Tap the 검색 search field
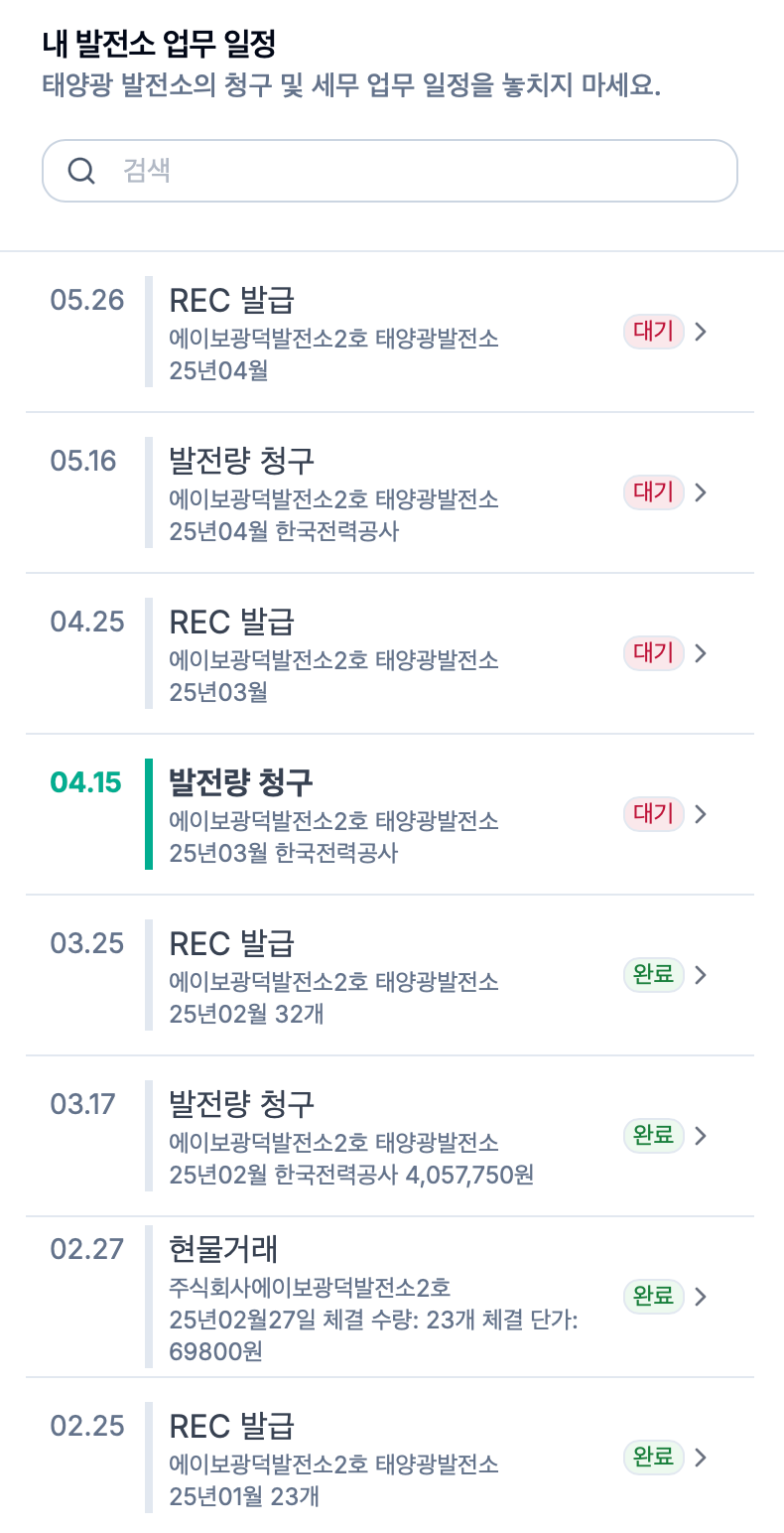 [x=389, y=171]
